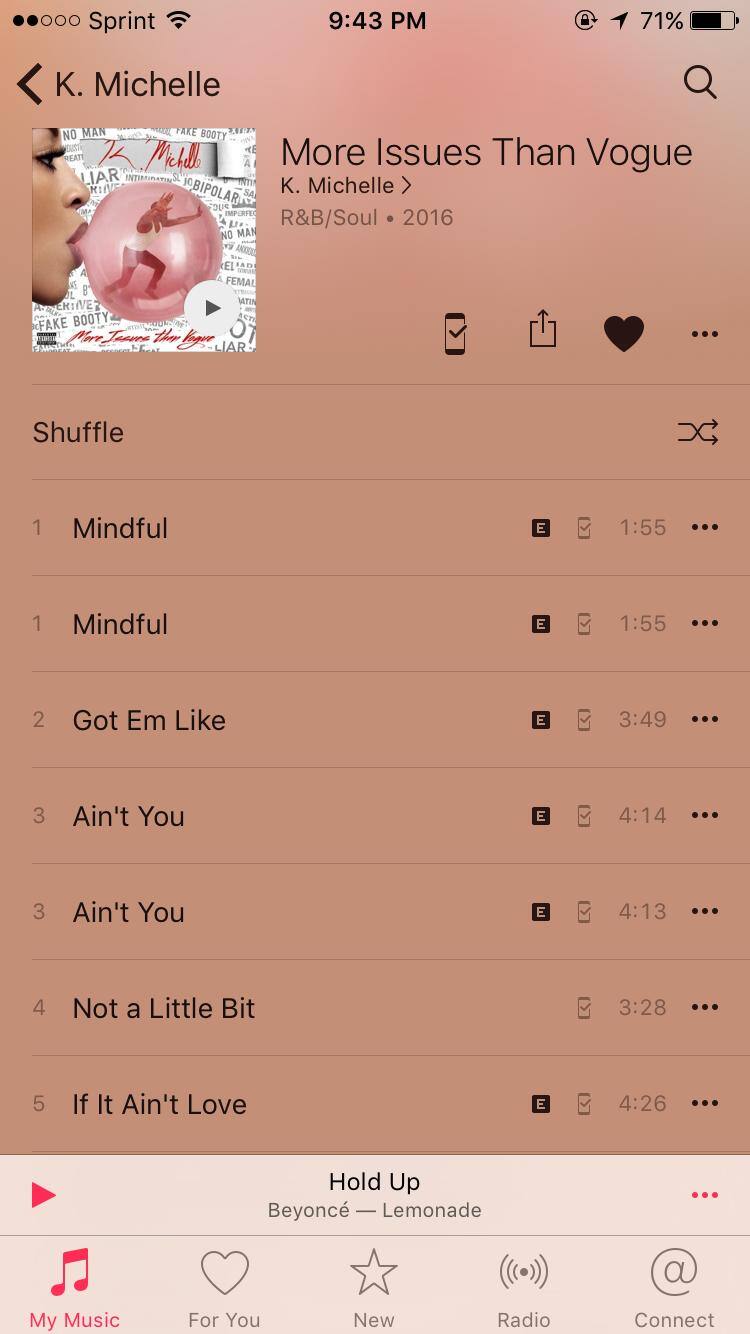Screen dimensions: 750x1334
Task: Play the song Got Em Like
Action: (150, 720)
